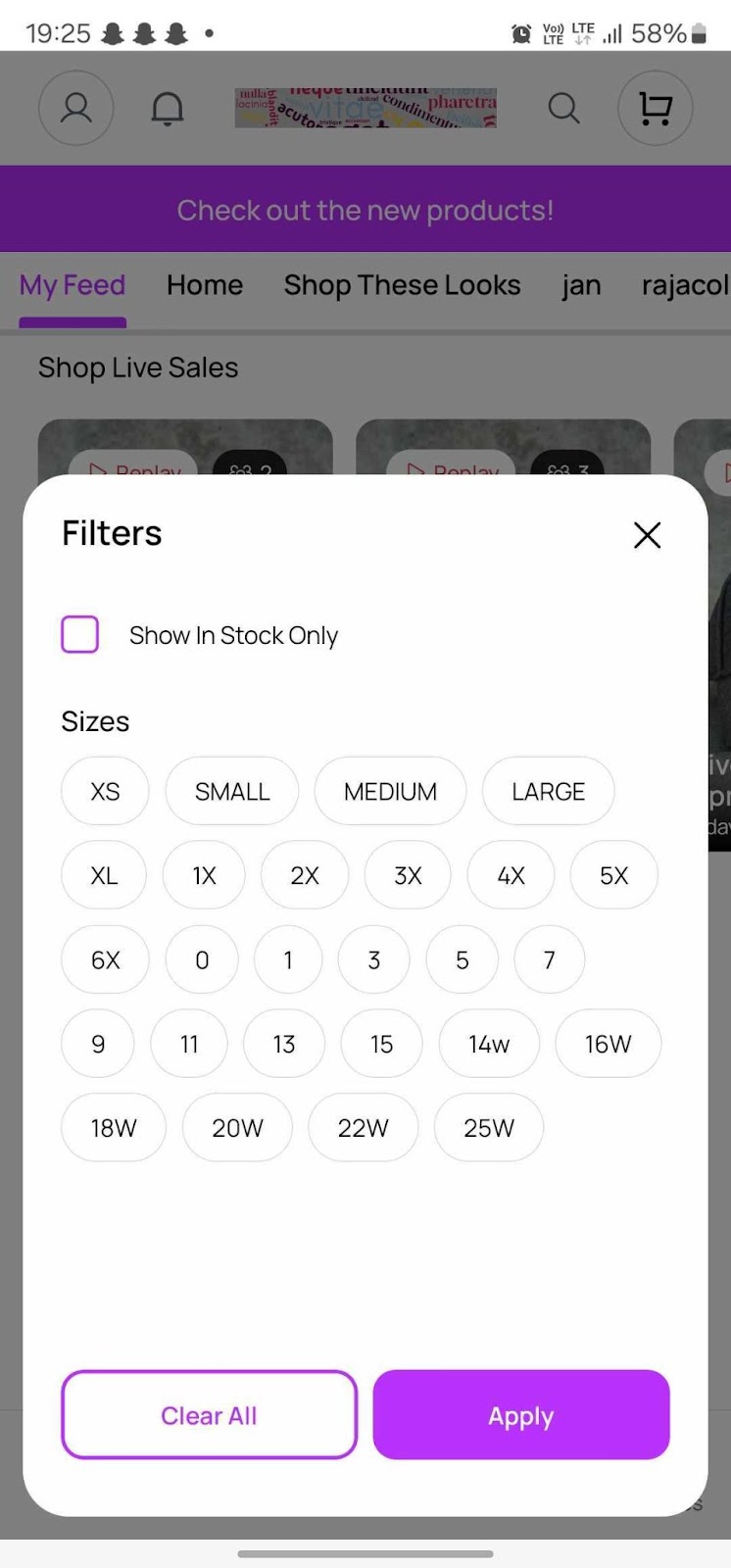Select the 5X size option
Image resolution: width=731 pixels, height=1568 pixels.
coord(613,875)
